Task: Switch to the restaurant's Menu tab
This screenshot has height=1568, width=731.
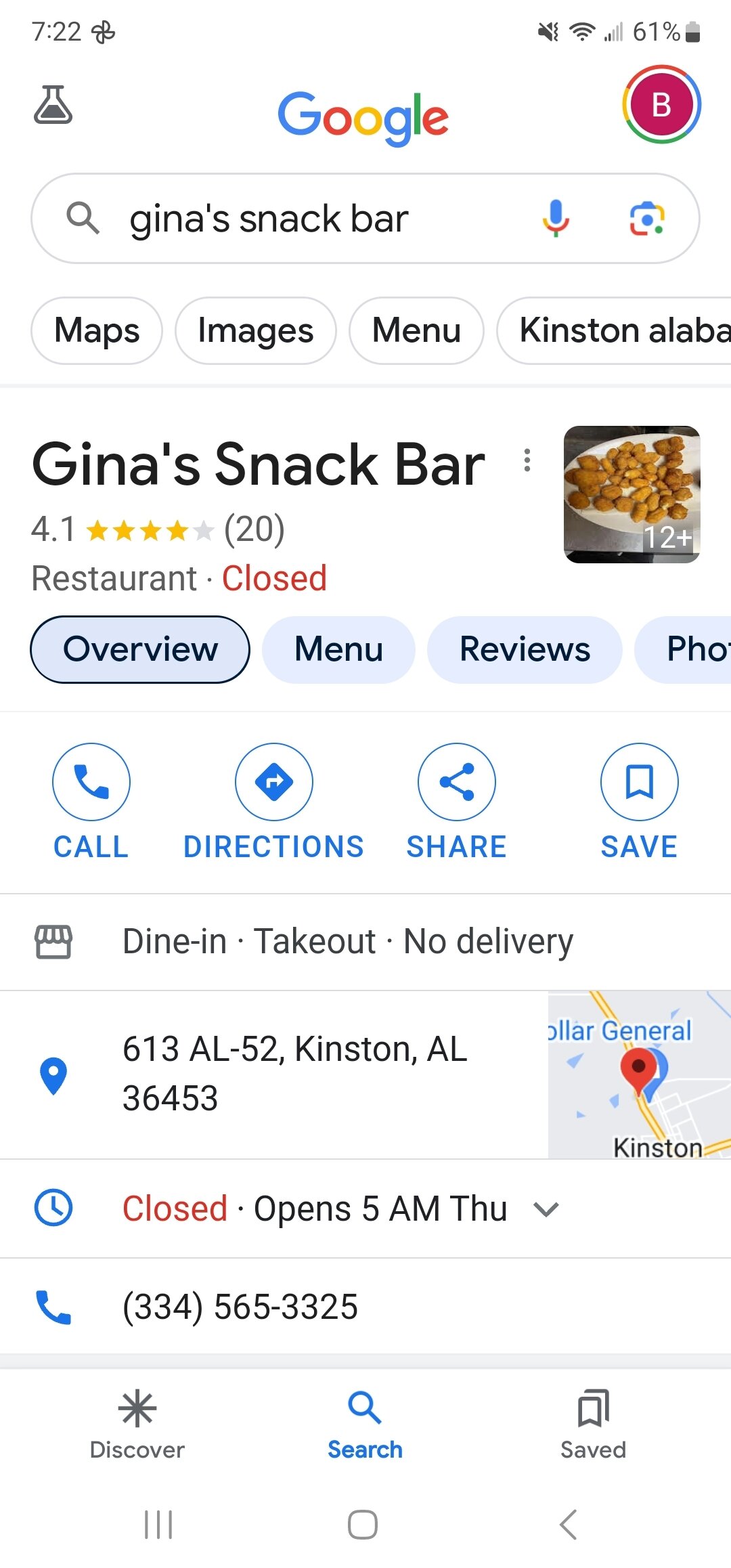Action: pyautogui.click(x=338, y=649)
